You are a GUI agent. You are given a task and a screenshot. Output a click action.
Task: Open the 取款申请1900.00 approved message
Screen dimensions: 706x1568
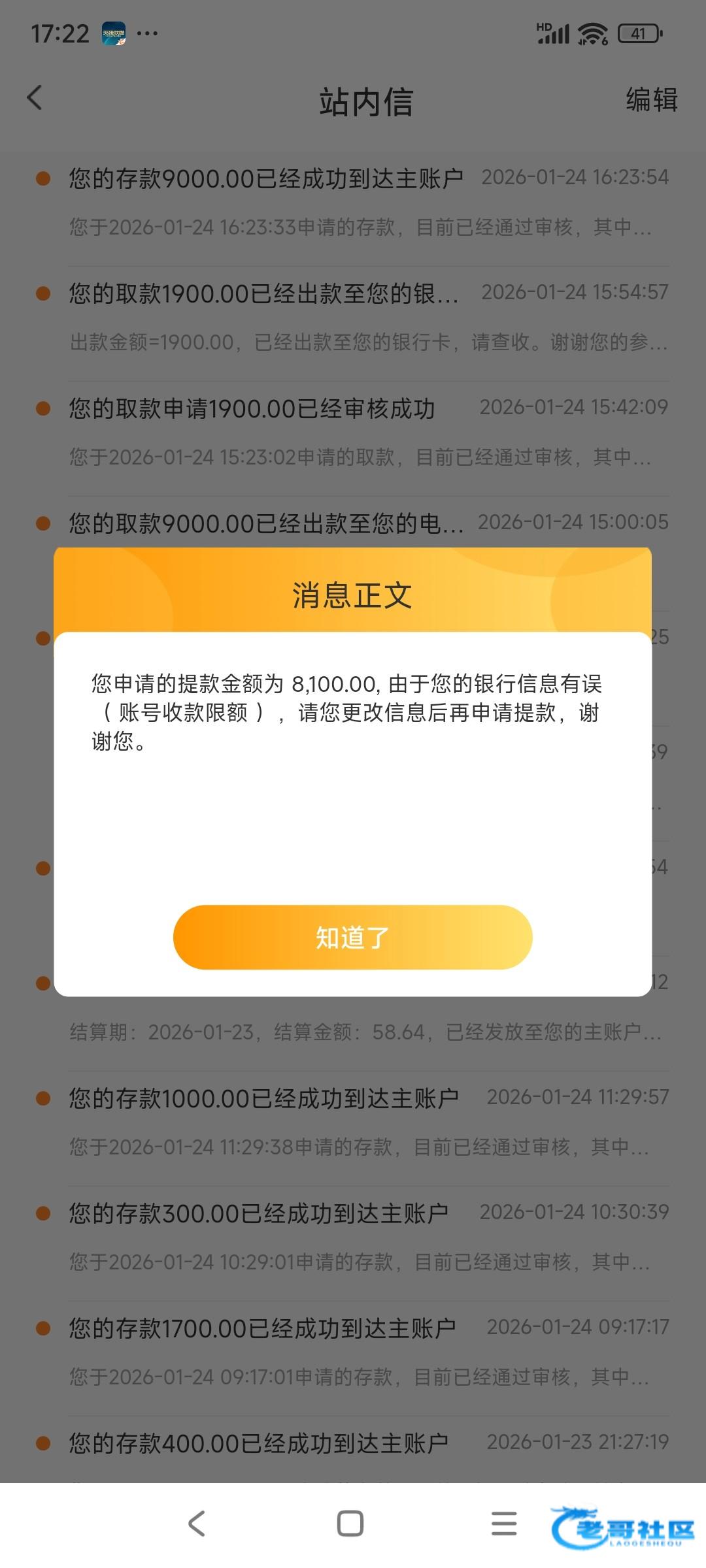(353, 431)
